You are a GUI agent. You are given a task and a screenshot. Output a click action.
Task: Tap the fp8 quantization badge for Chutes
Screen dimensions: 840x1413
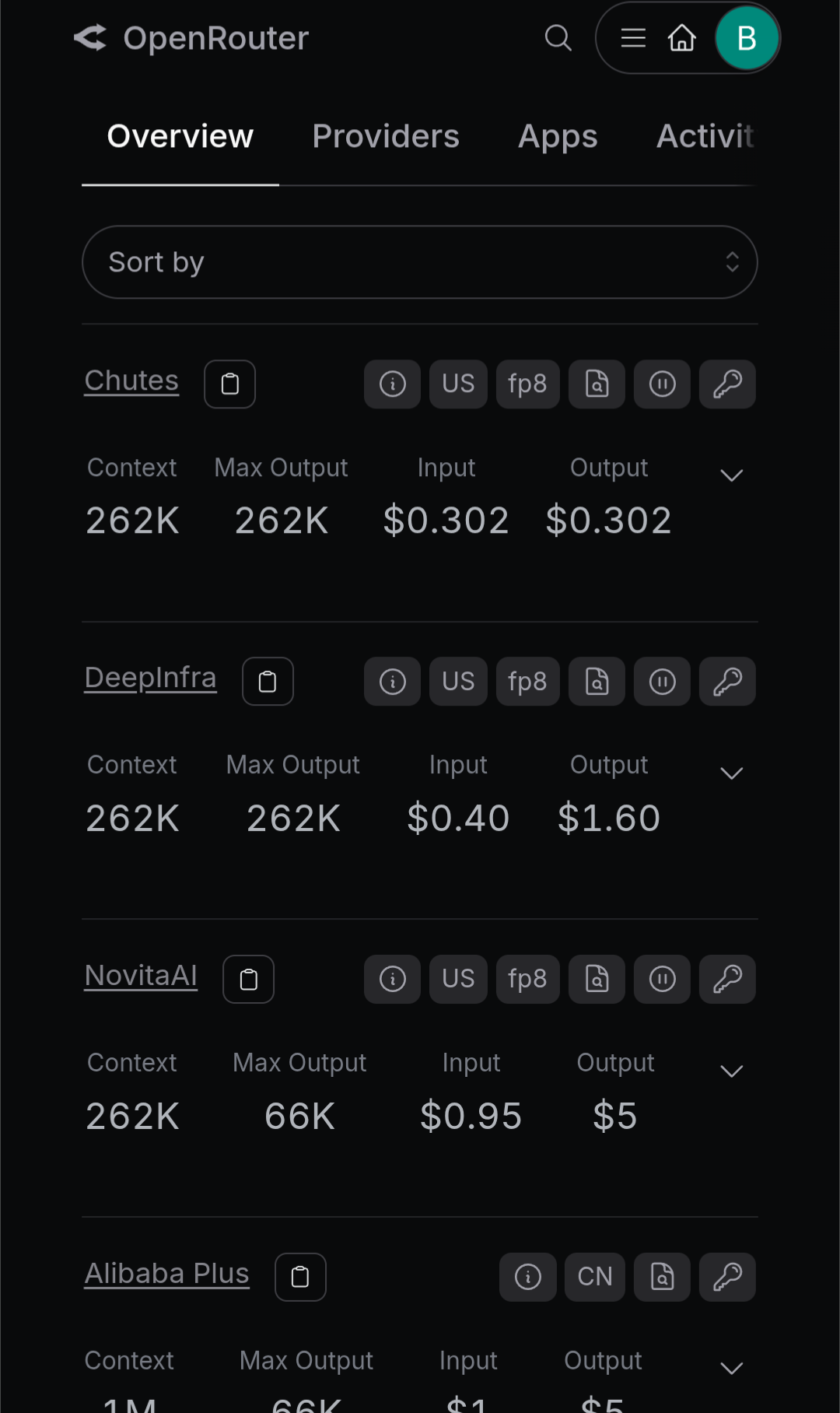[x=527, y=384]
